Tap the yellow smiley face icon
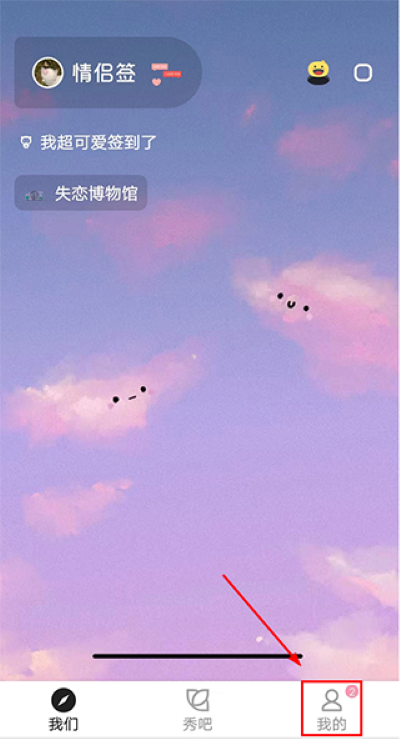Image resolution: width=400 pixels, height=739 pixels. (318, 73)
